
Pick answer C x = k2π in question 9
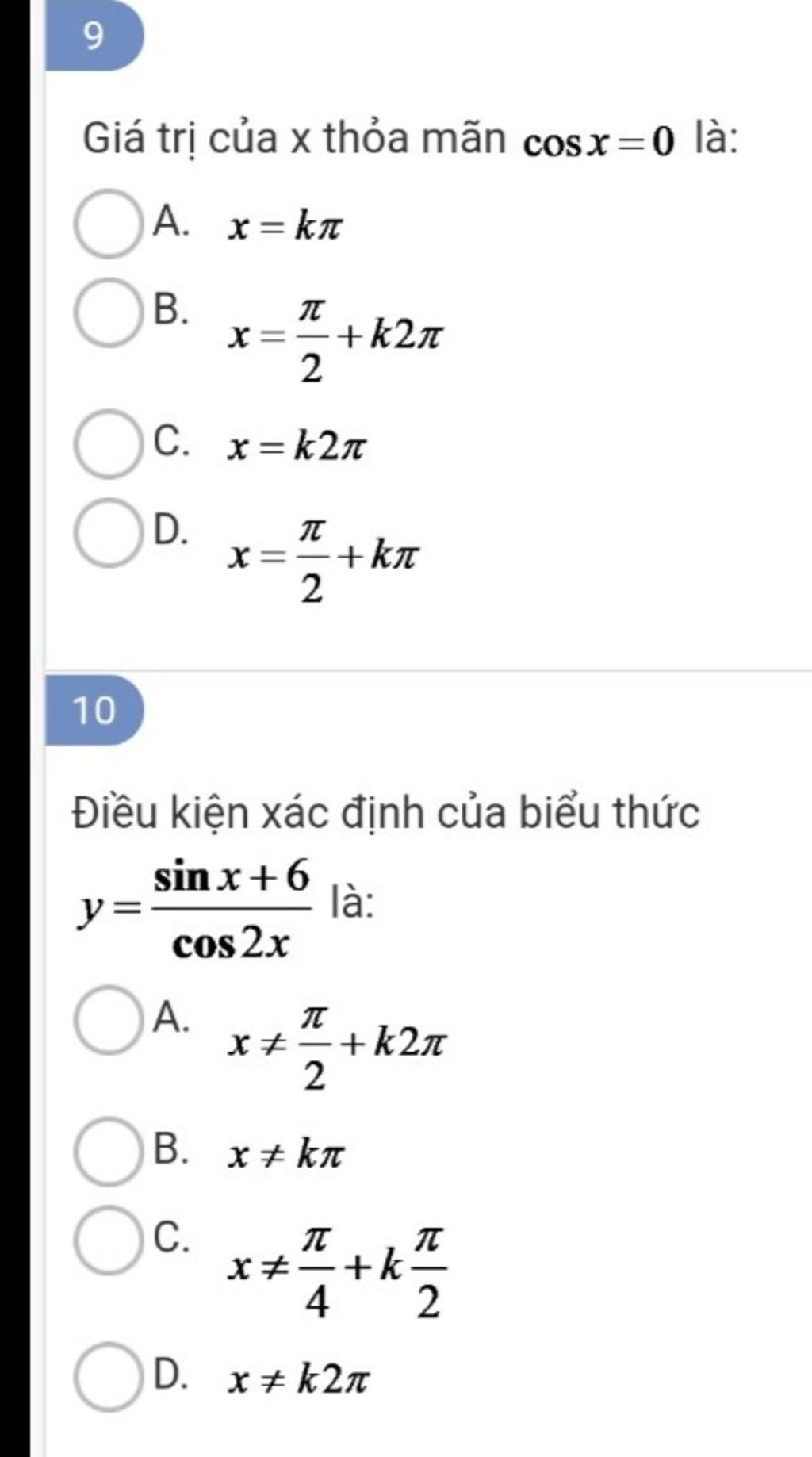[x=106, y=443]
